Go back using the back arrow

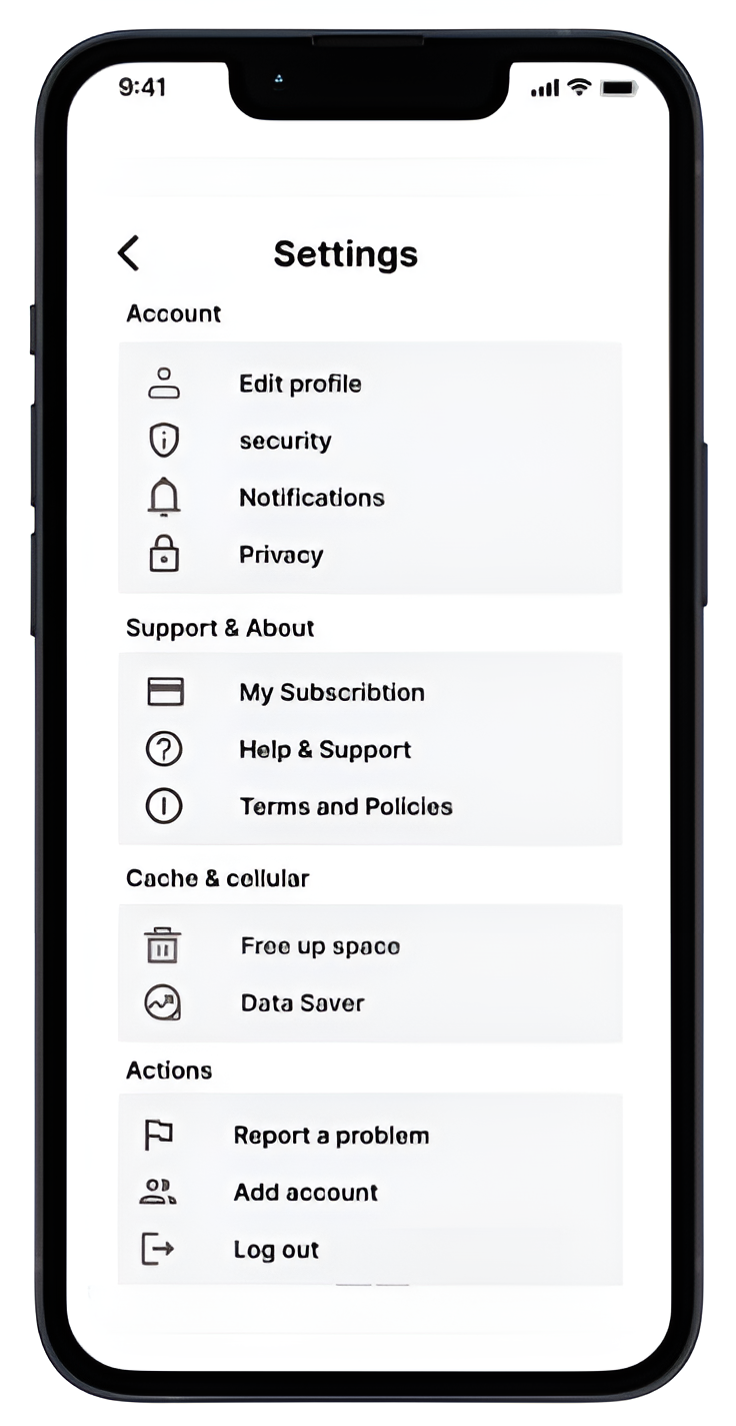pyautogui.click(x=128, y=253)
